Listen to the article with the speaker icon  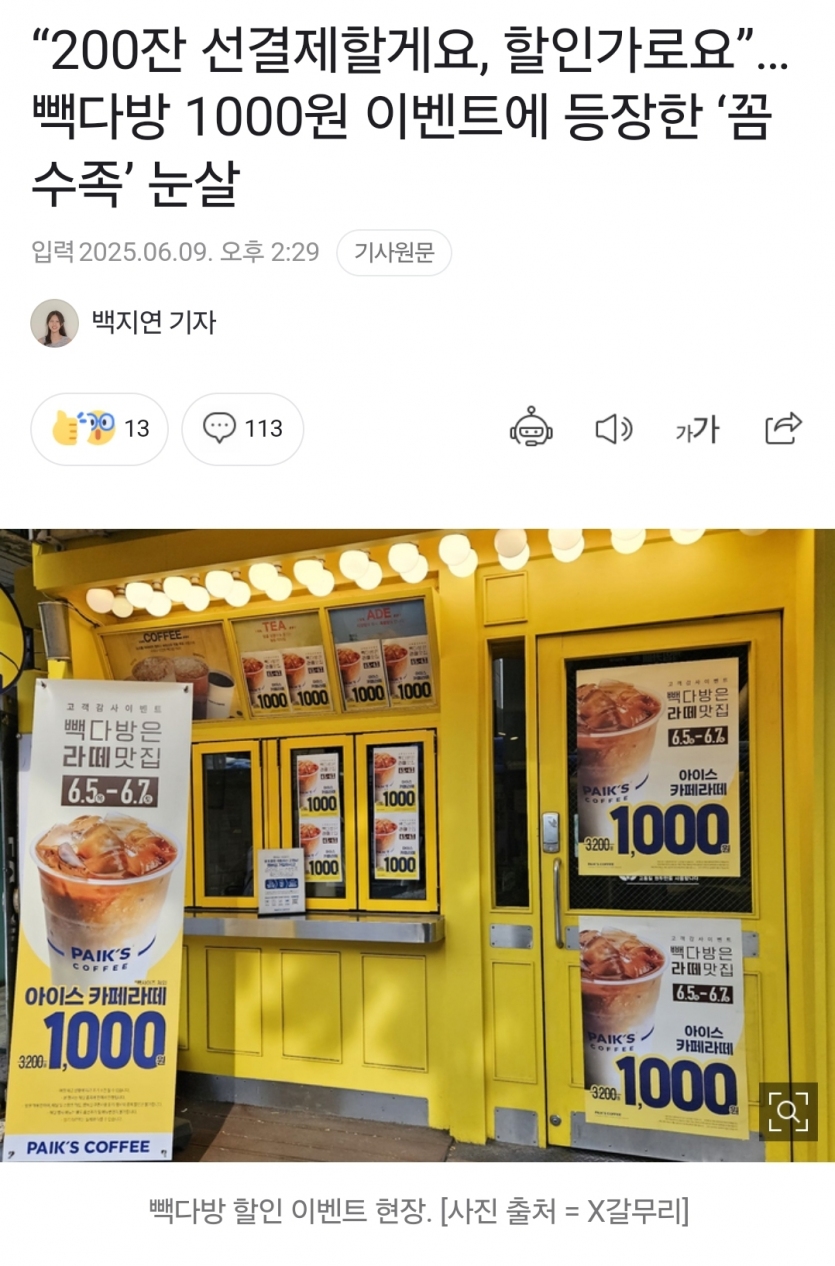613,429
